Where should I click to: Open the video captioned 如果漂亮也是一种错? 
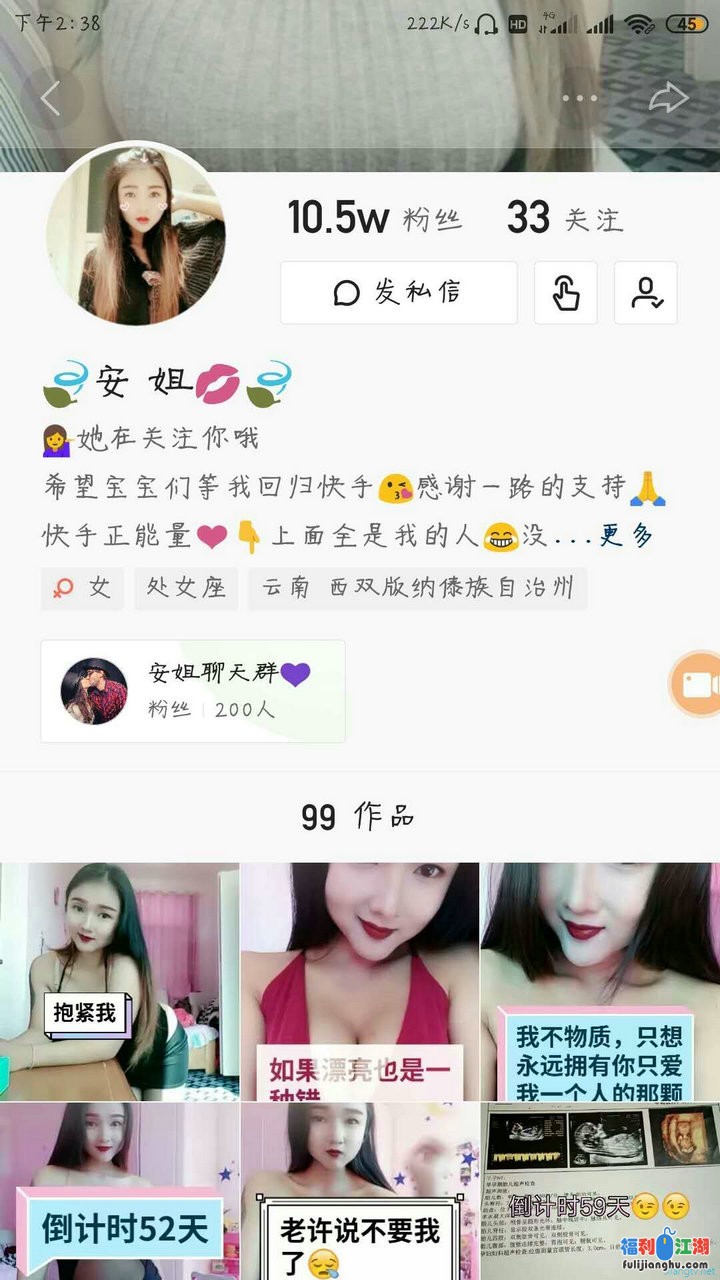point(360,981)
